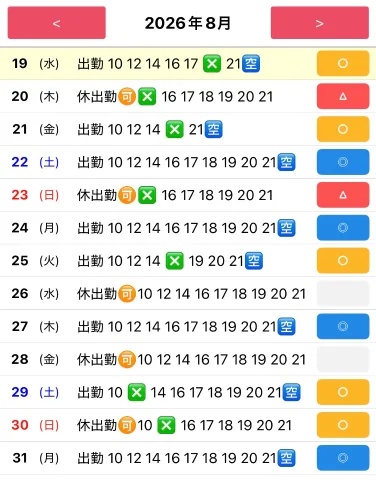Tap the triangle button for the 20th

tap(343, 96)
